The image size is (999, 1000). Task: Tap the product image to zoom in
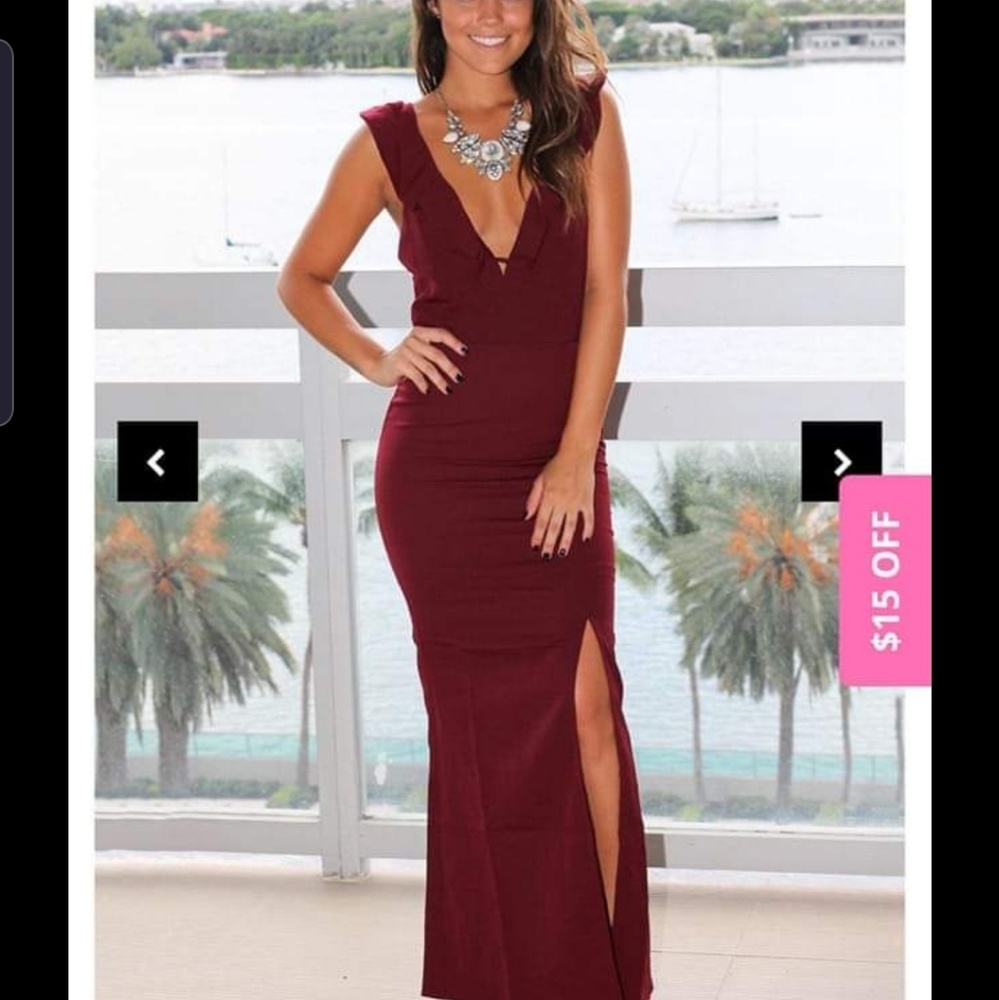click(490, 500)
